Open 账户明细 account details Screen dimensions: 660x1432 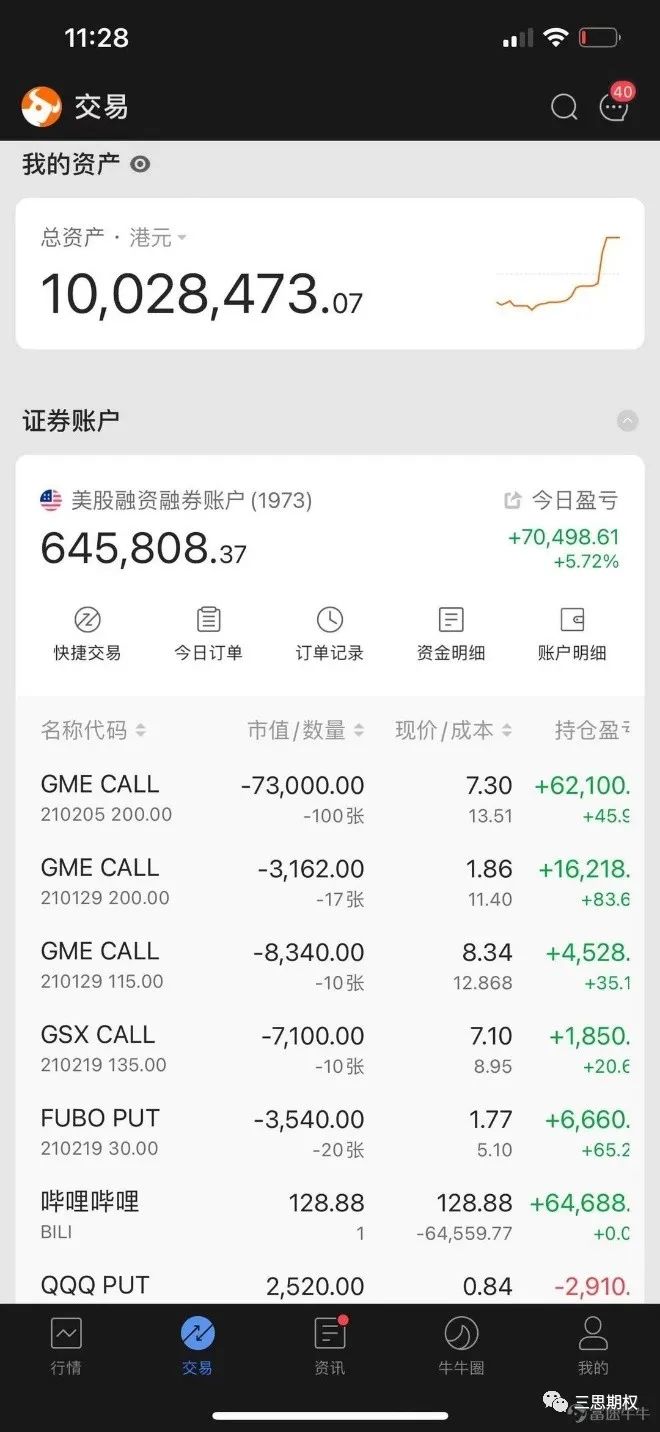pyautogui.click(x=572, y=634)
